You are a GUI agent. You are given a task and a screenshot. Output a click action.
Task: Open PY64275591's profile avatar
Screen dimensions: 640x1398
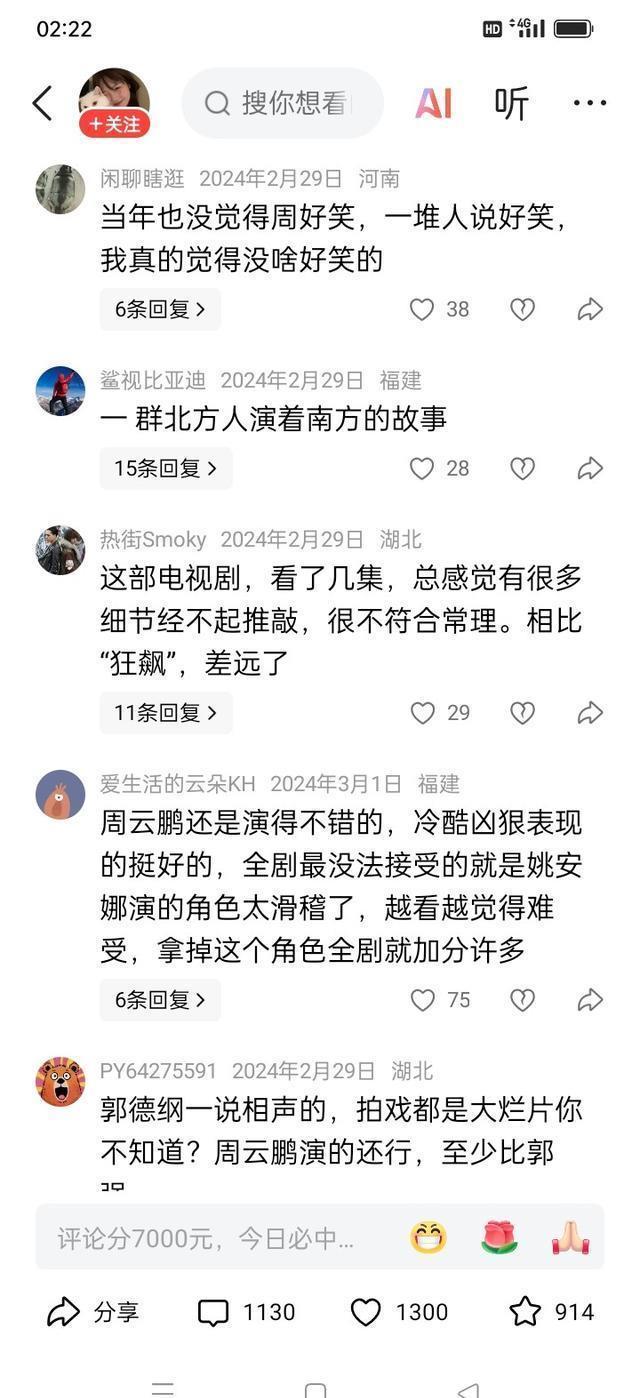[x=61, y=1082]
